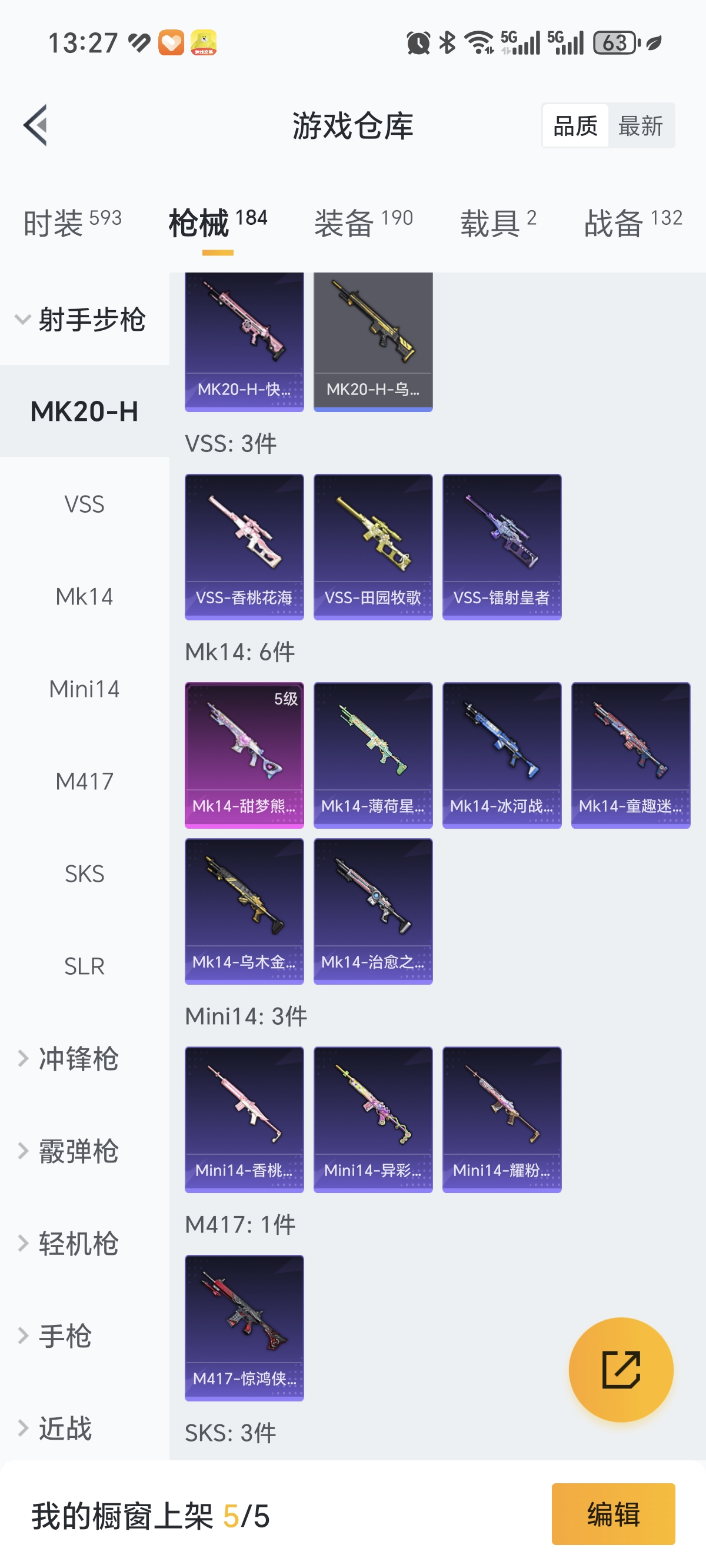Image resolution: width=706 pixels, height=1568 pixels.
Task: Open the level 5 Mk14-甜梦熊 skin
Action: 244,755
